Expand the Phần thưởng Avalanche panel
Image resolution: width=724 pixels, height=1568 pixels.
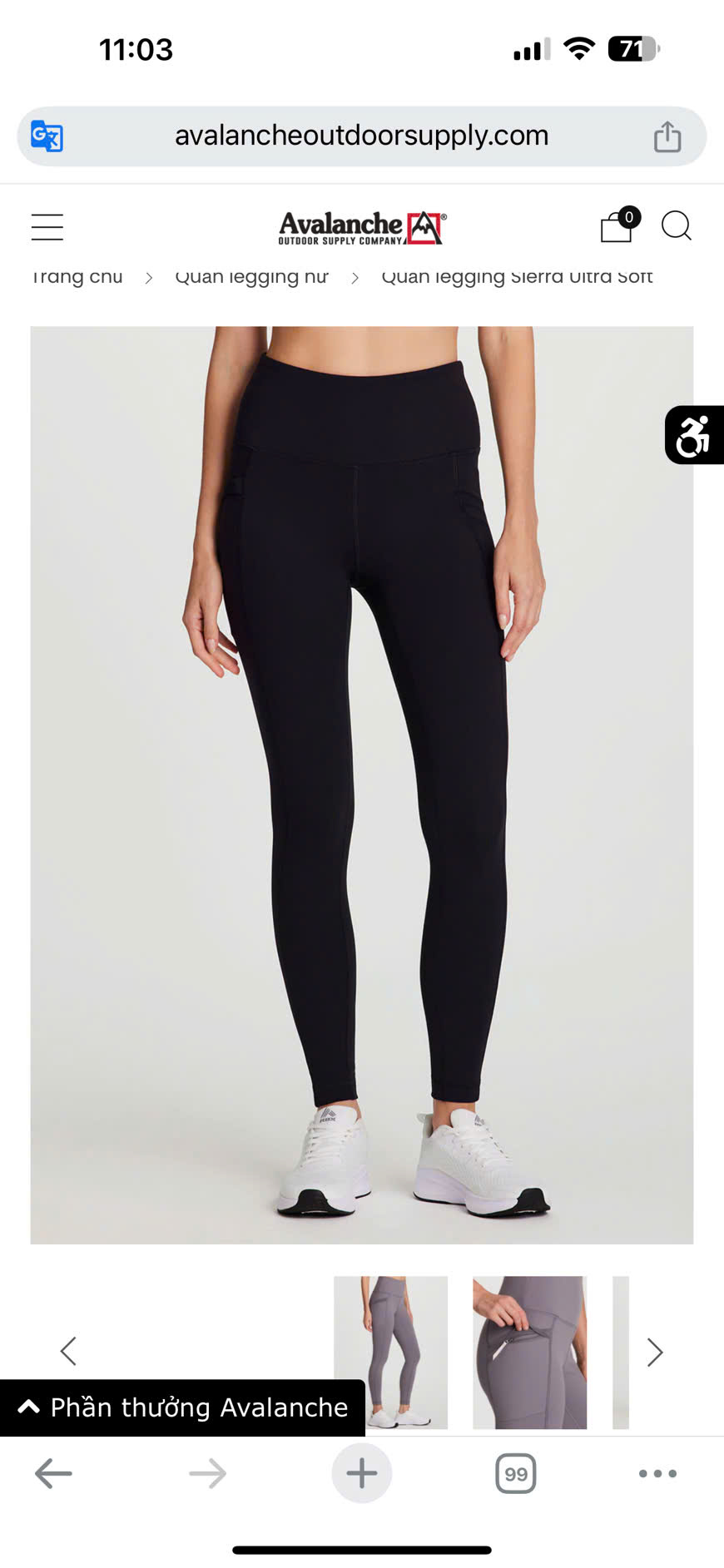(183, 1407)
